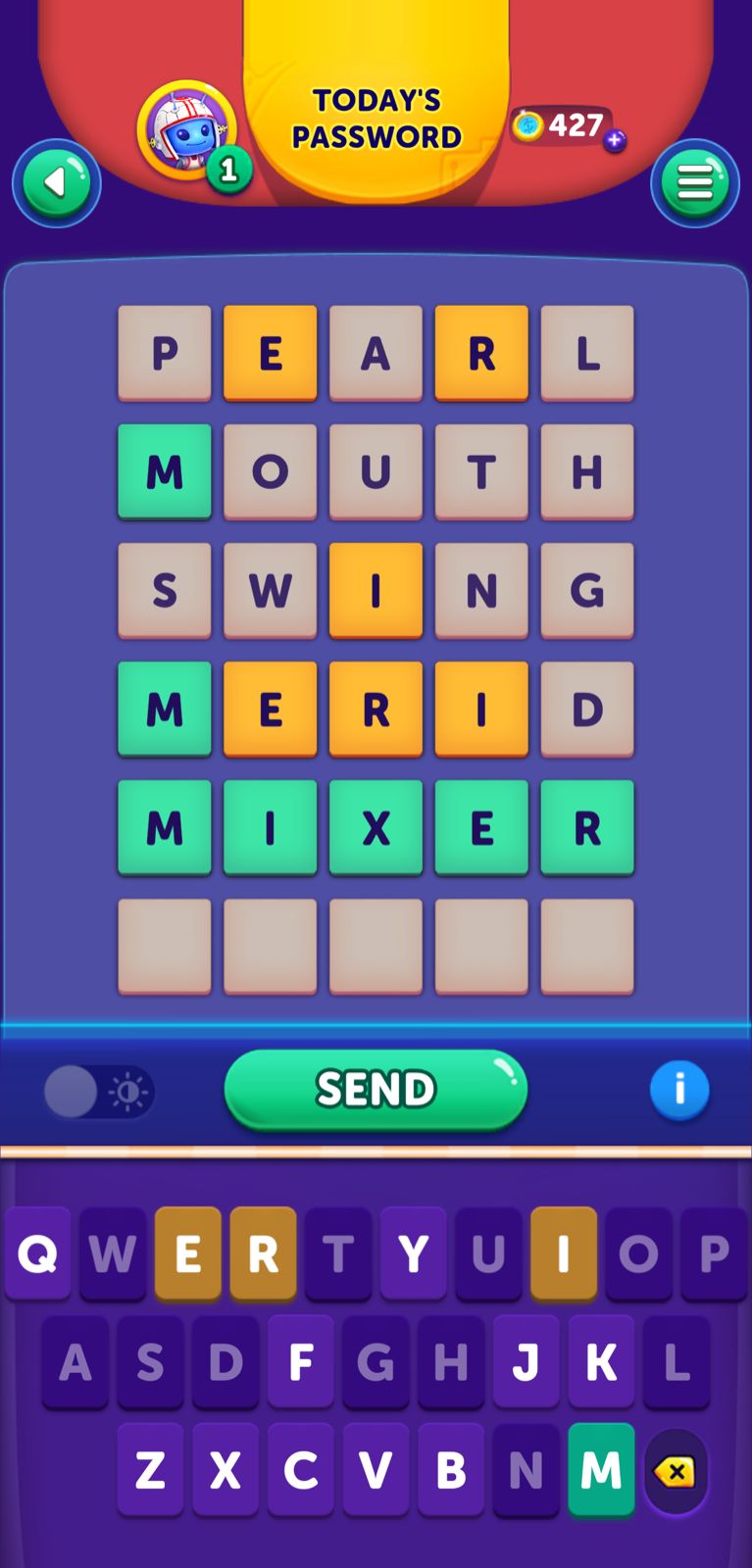The width and height of the screenshot is (752, 1568).
Task: Type the letter B on the keyboard
Action: click(451, 1469)
